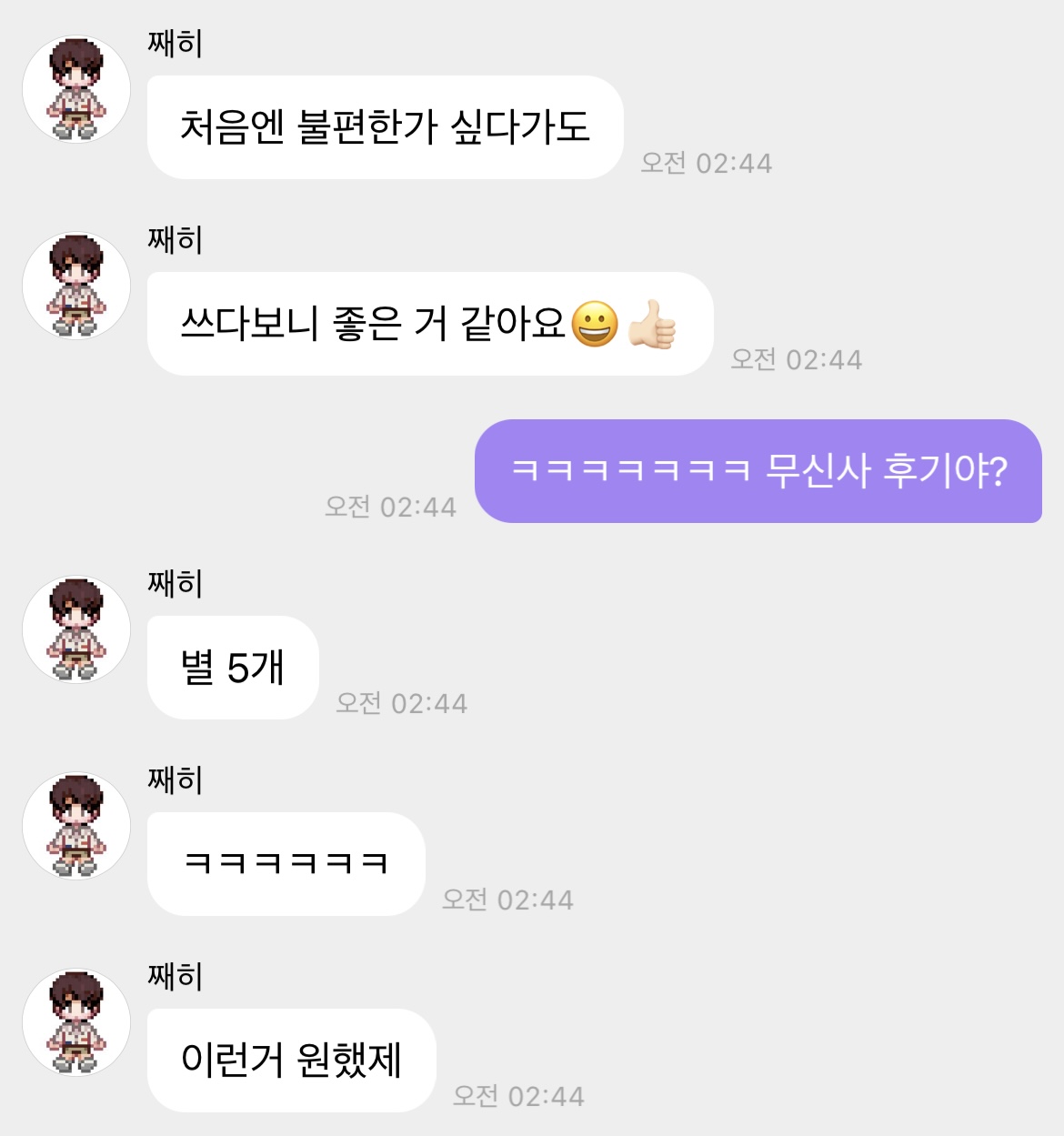
Task: Click the timestamp next to the first message
Action: tap(708, 164)
